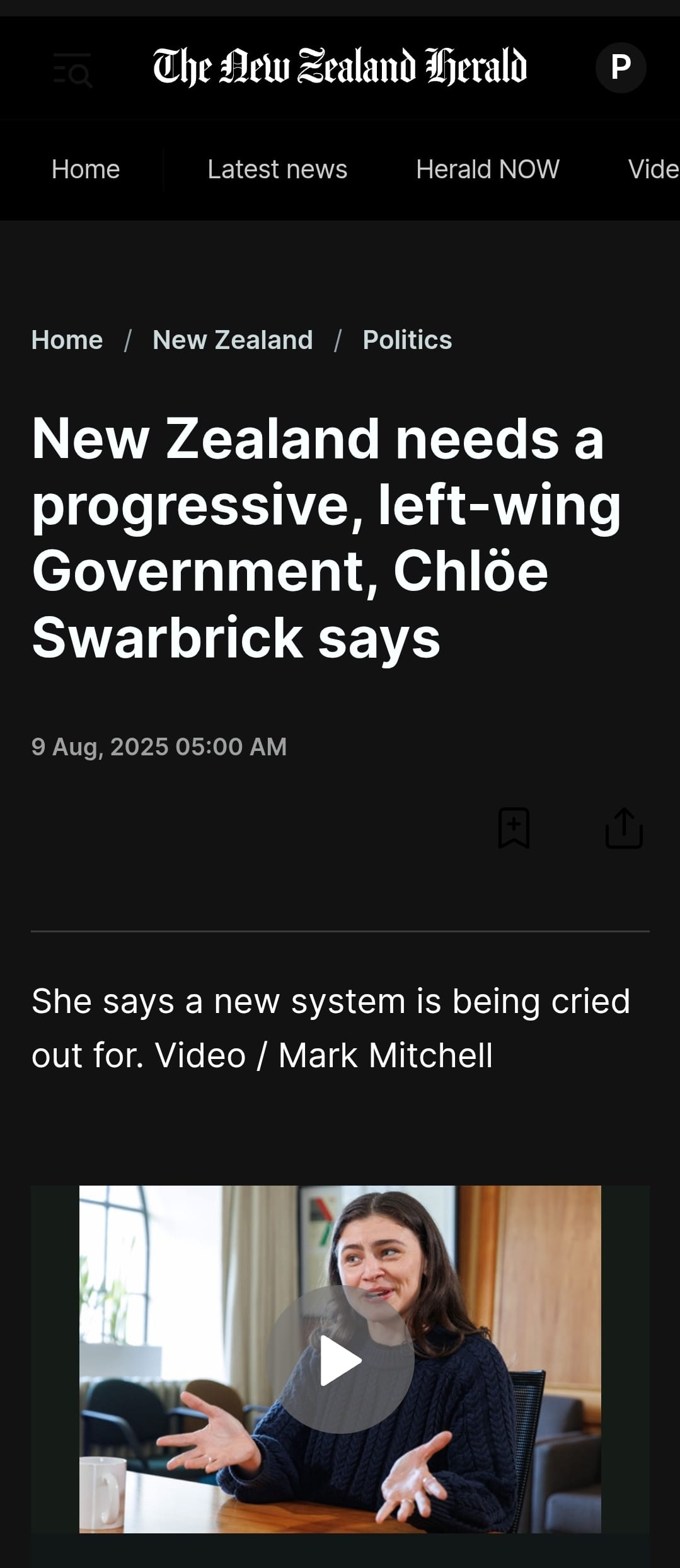This screenshot has width=680, height=1568.
Task: Go to the Home tab
Action: [x=86, y=169]
